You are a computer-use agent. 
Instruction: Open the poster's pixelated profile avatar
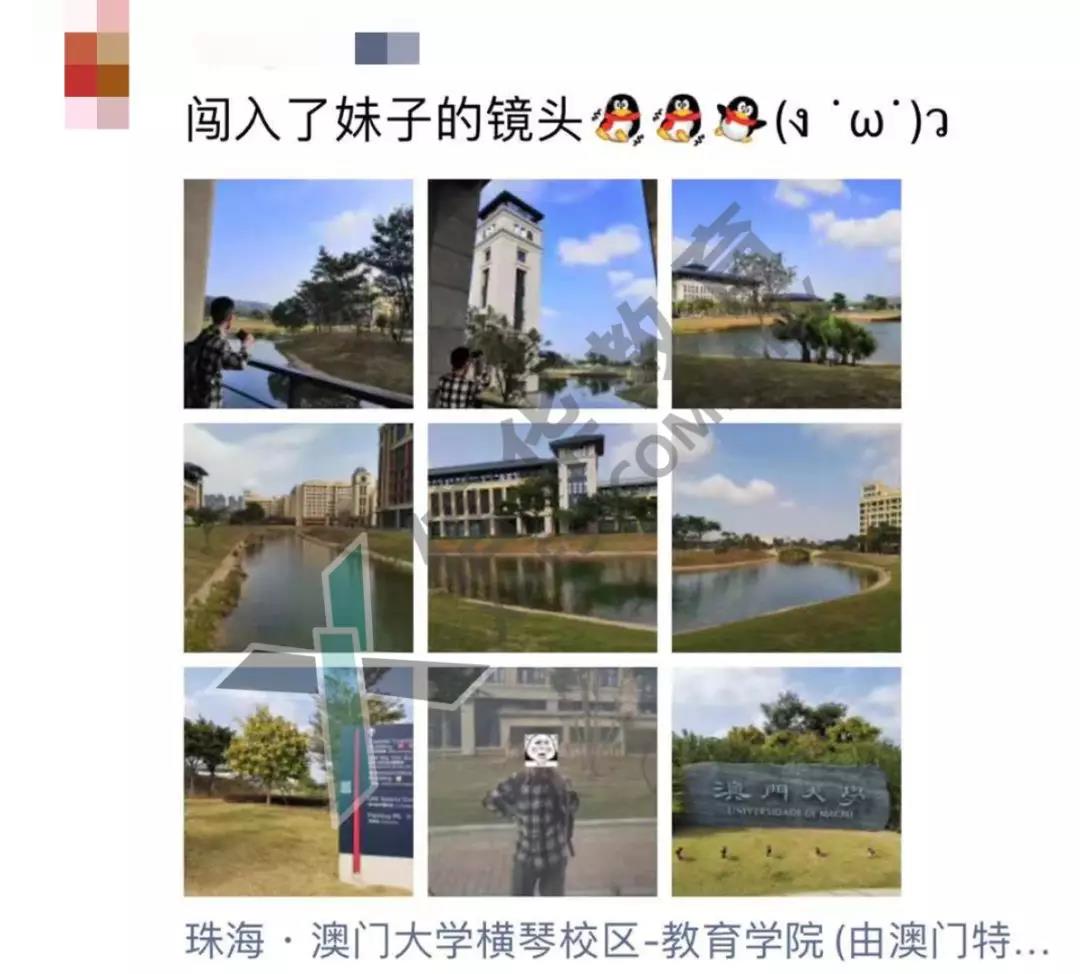click(x=97, y=65)
